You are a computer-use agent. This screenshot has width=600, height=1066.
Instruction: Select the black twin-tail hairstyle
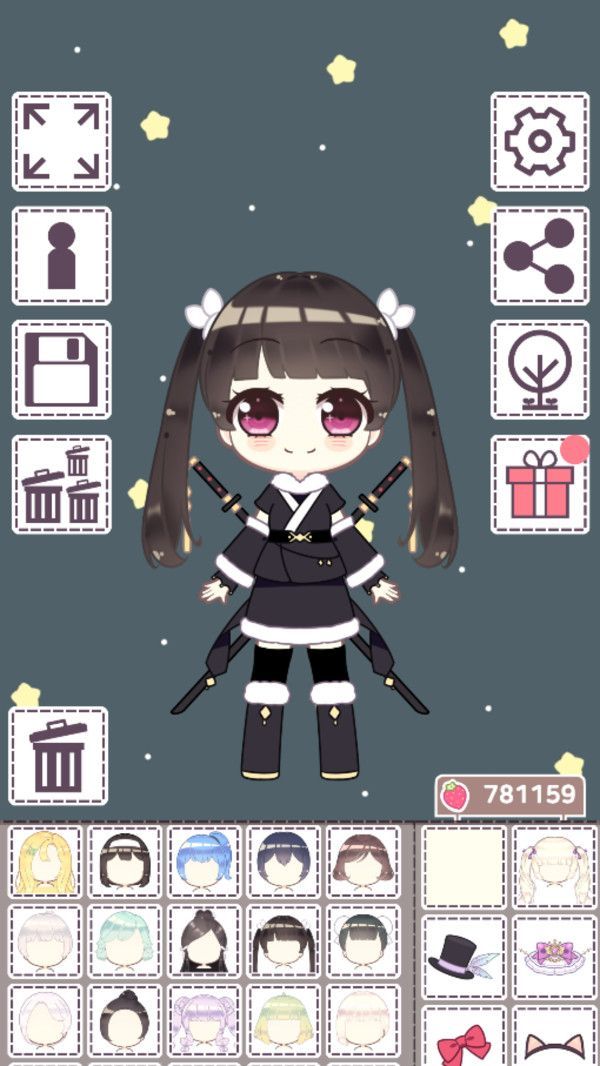point(283,942)
